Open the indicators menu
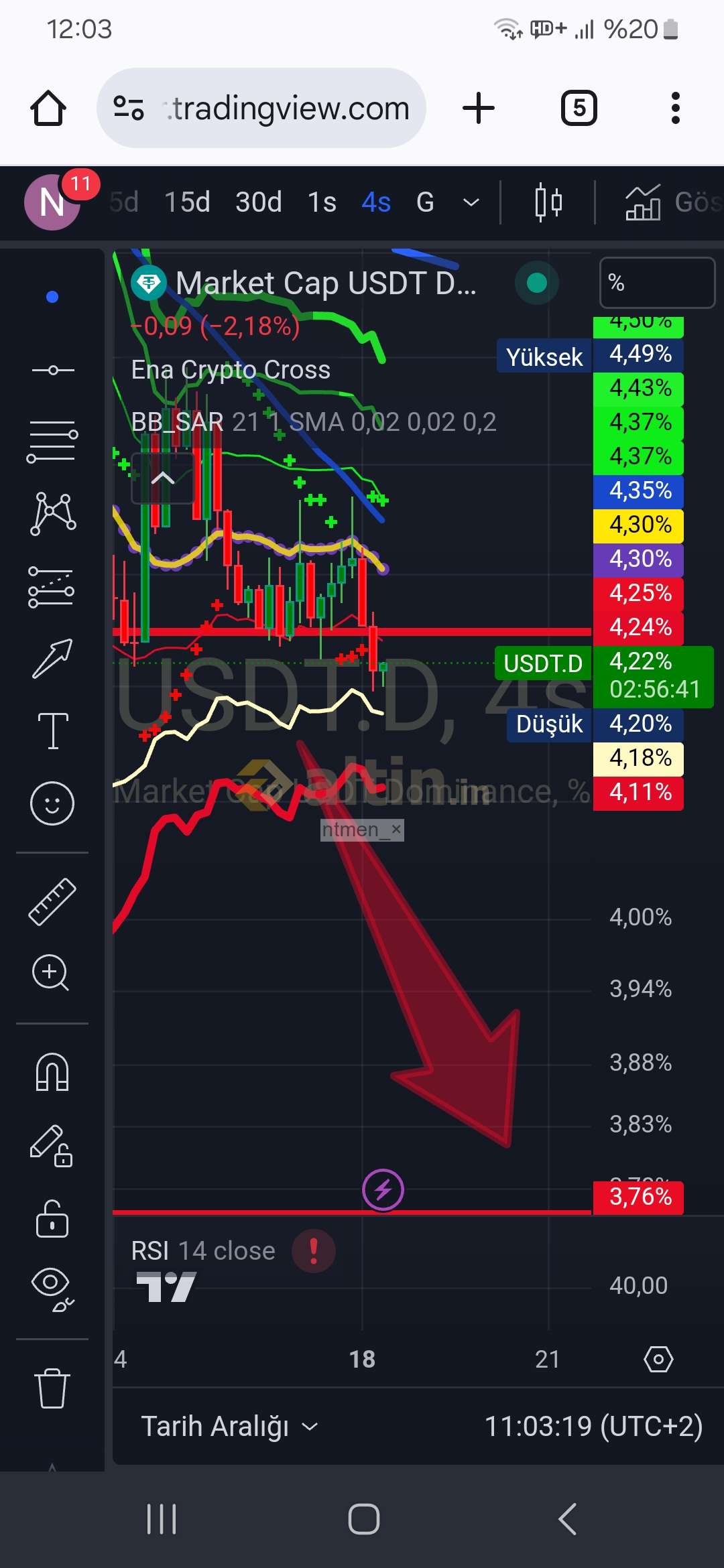724x1568 pixels. 643,202
